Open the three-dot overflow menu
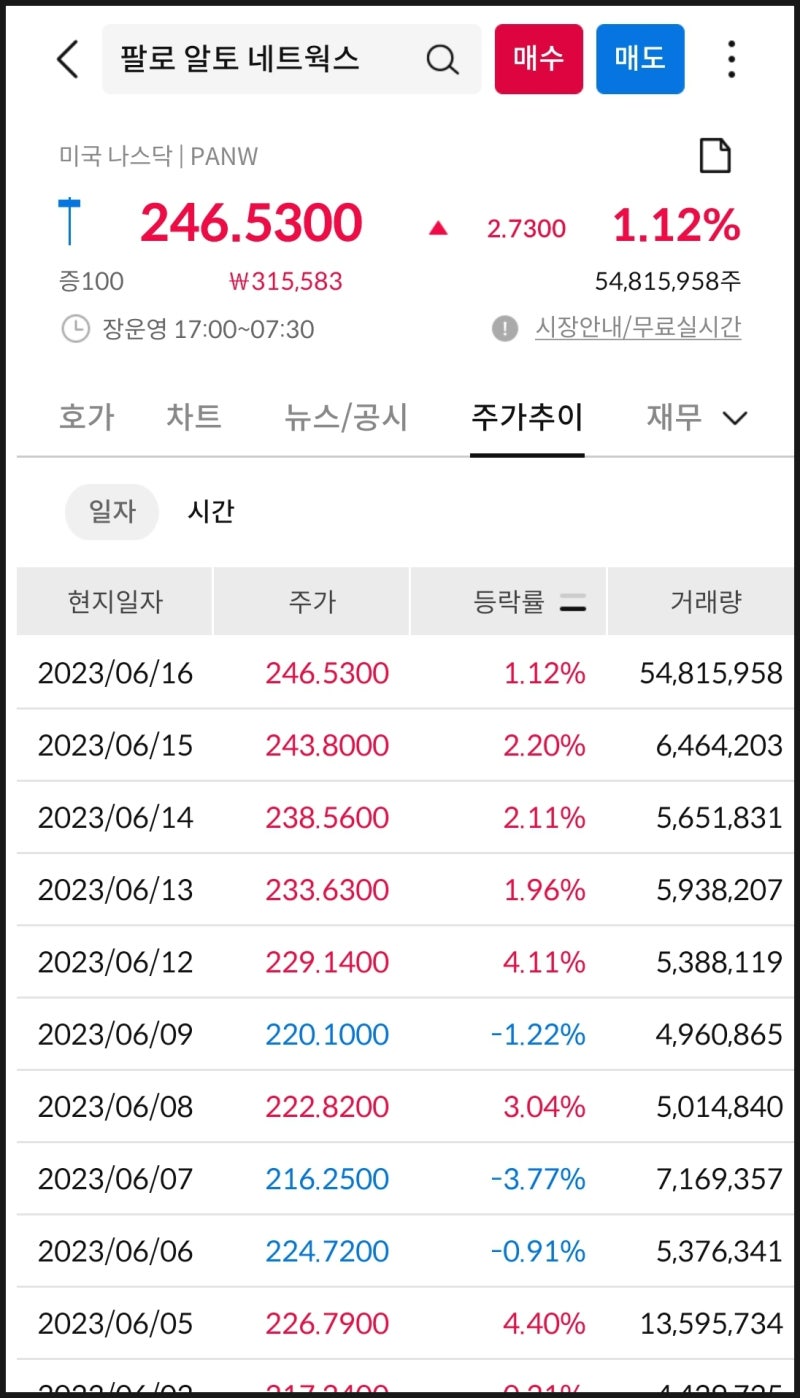 click(731, 59)
